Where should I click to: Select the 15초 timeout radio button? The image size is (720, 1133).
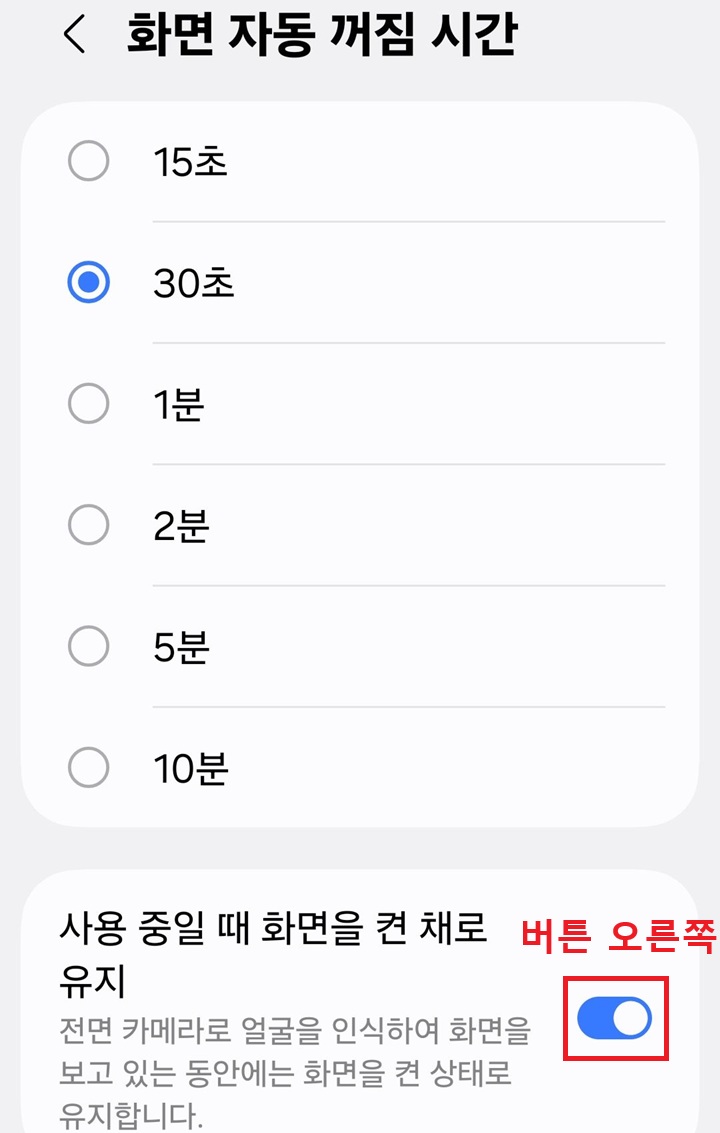click(88, 162)
